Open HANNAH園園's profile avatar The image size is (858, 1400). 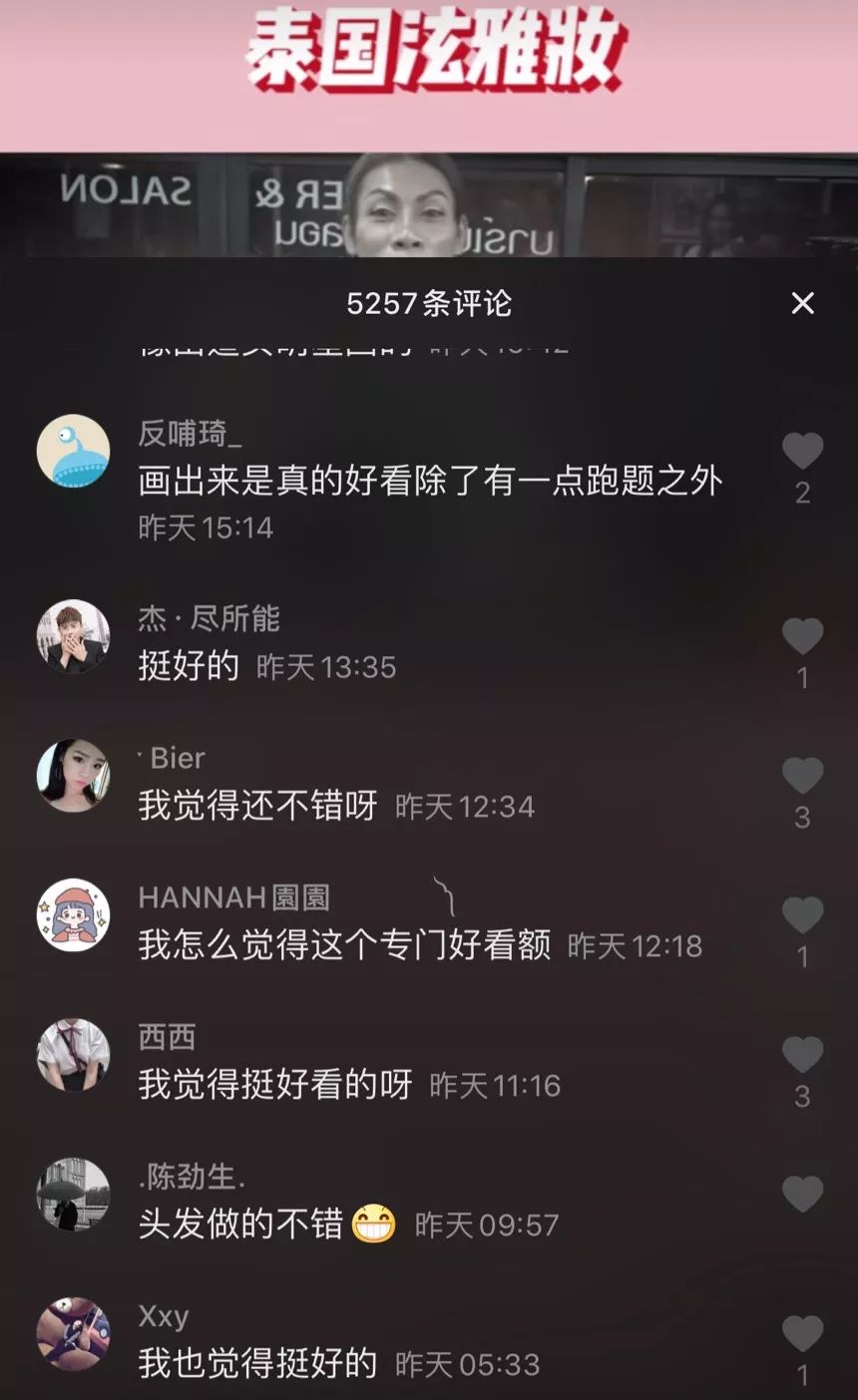[72, 915]
